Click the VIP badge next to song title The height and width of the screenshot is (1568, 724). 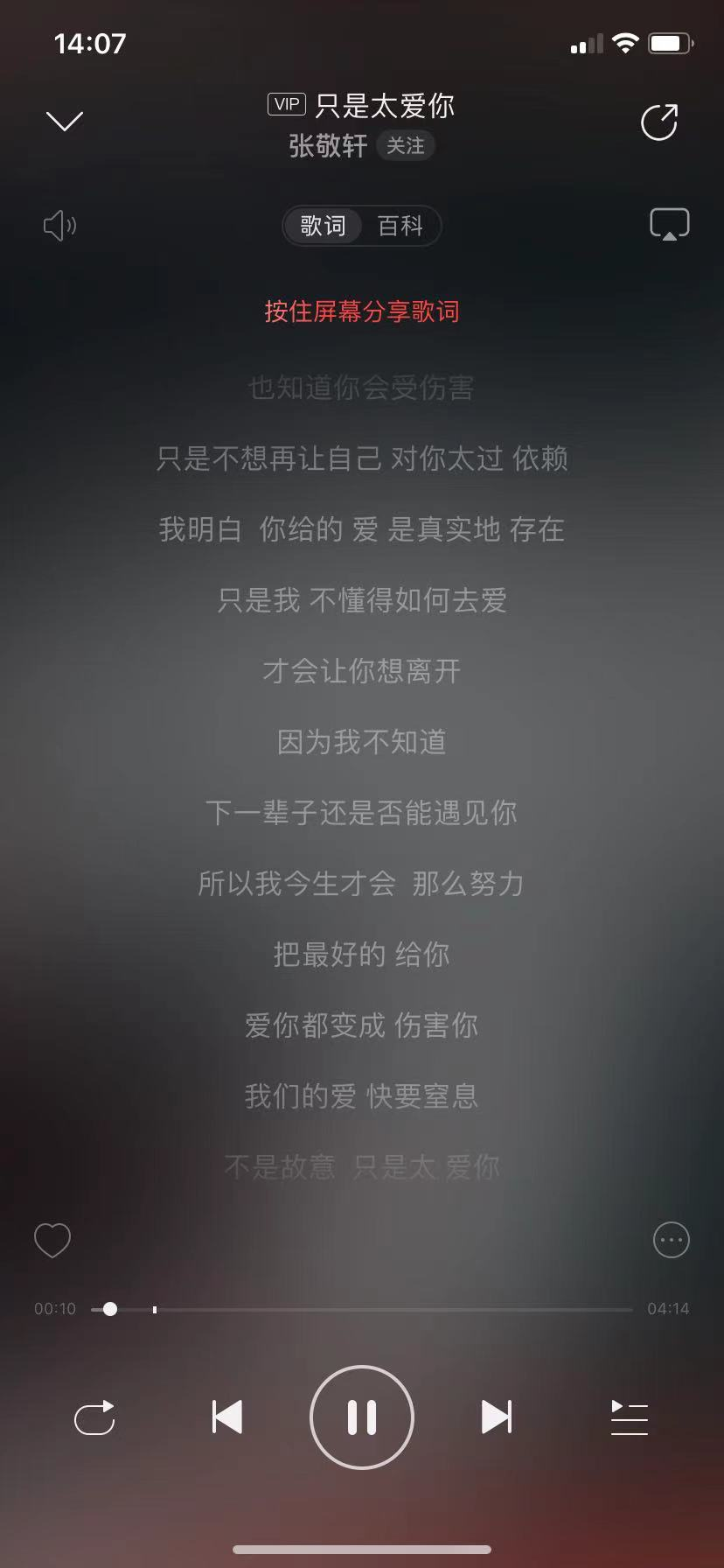pos(285,104)
